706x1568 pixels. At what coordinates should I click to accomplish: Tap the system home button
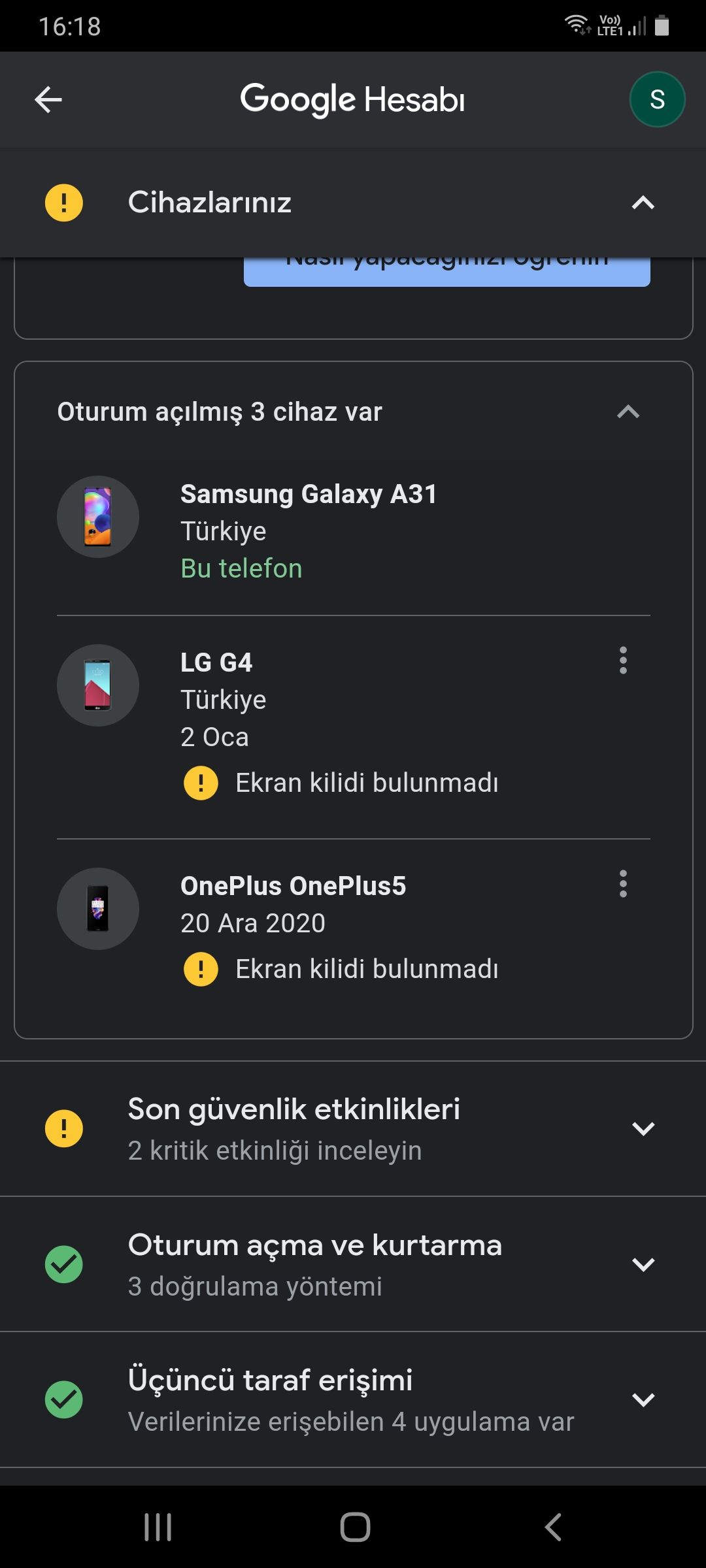[355, 1527]
